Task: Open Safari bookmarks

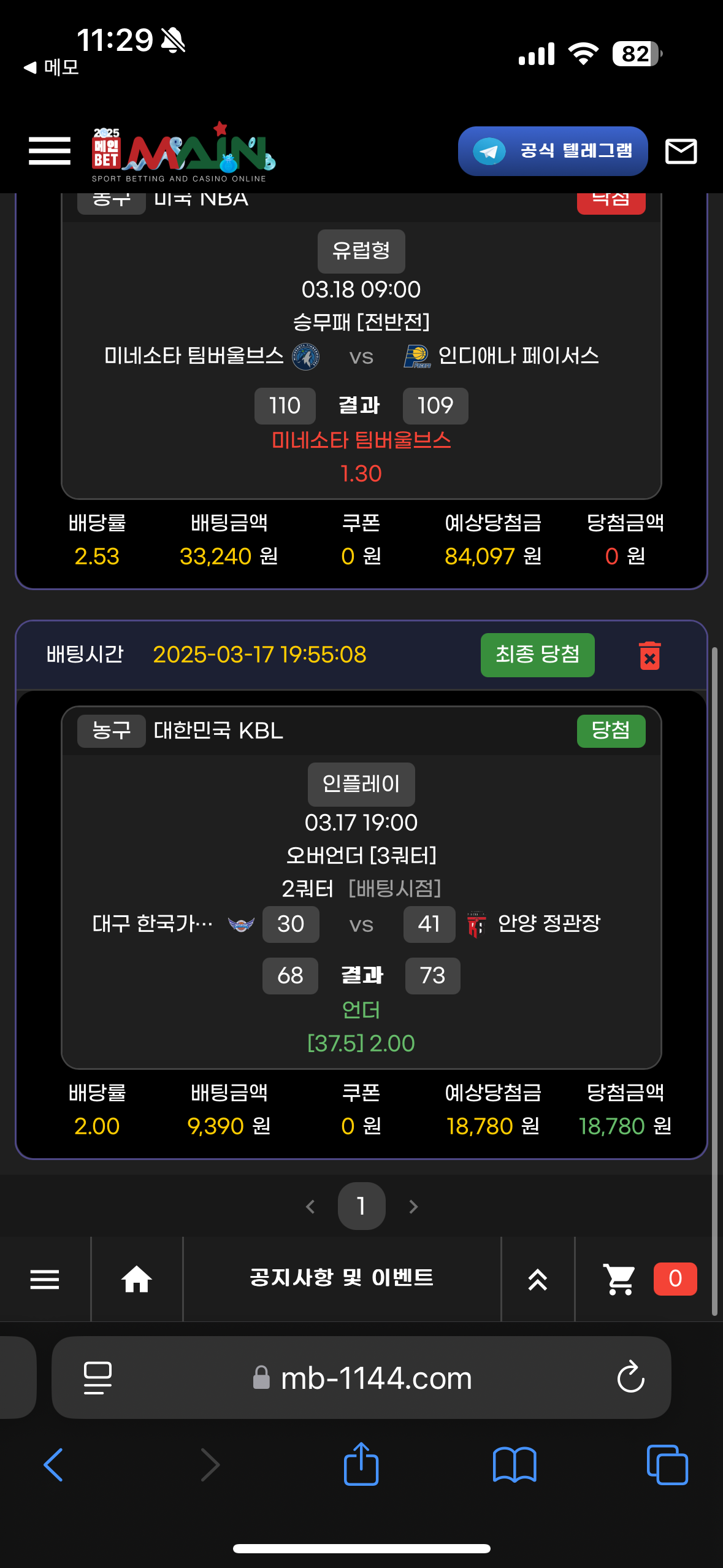Action: (x=515, y=1465)
